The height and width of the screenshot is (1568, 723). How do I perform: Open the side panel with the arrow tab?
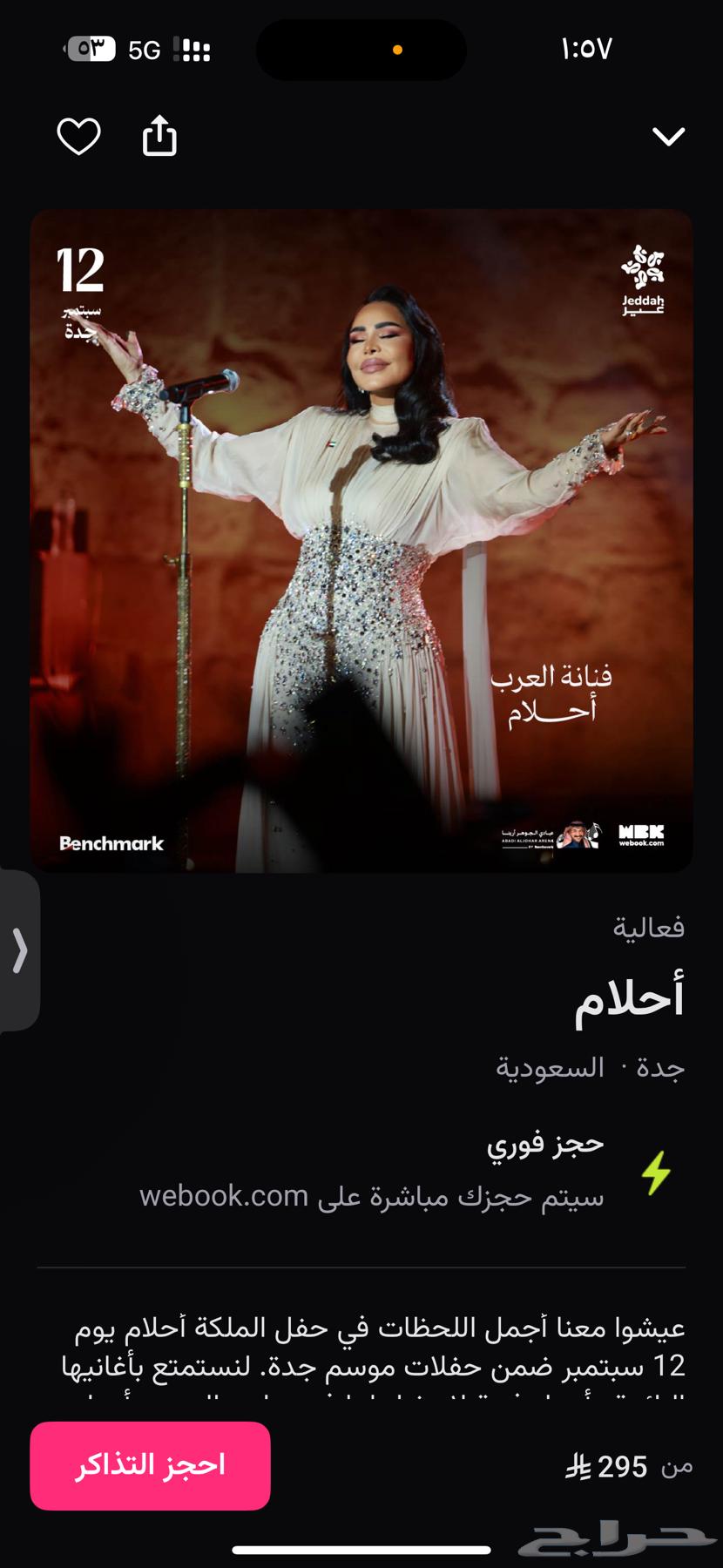point(21,951)
